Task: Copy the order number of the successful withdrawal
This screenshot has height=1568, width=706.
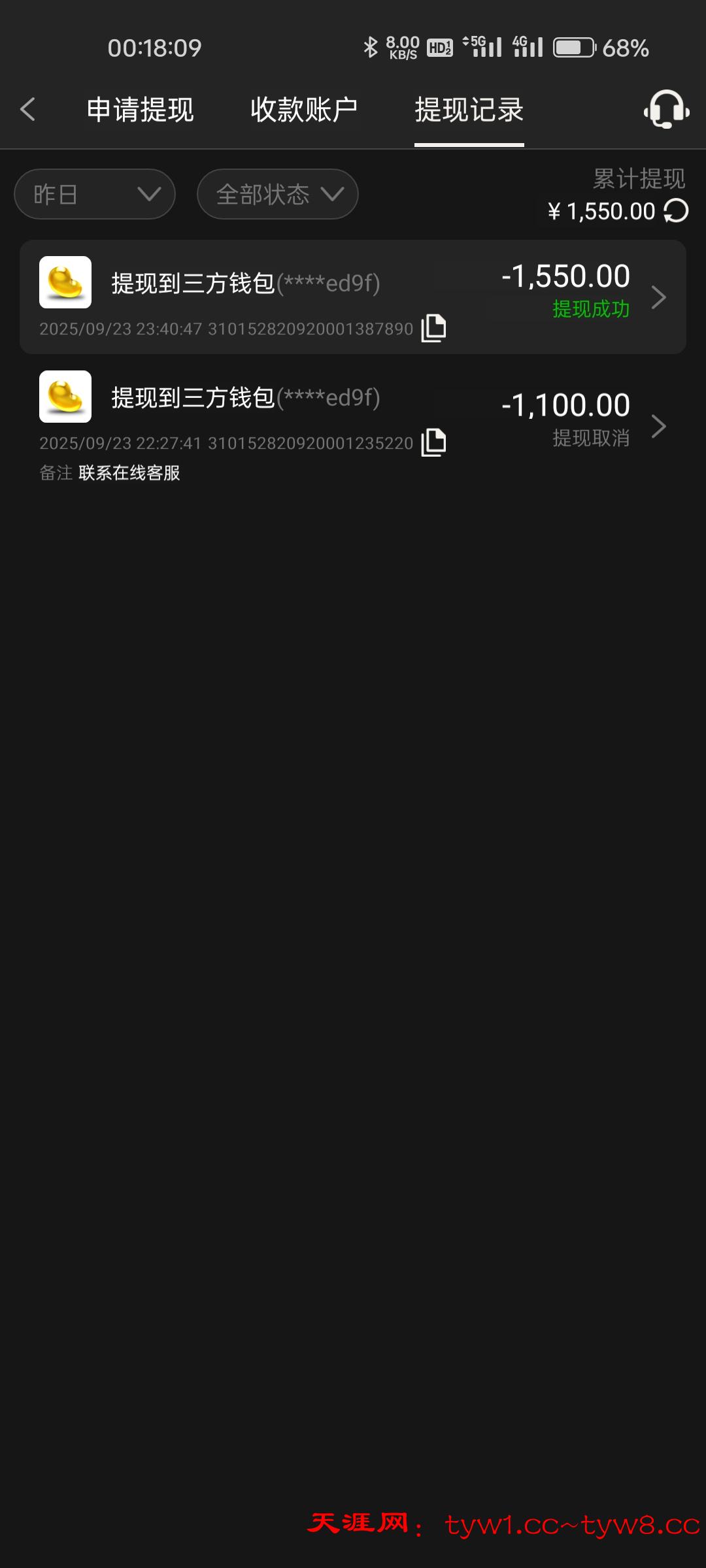Action: pyautogui.click(x=433, y=327)
